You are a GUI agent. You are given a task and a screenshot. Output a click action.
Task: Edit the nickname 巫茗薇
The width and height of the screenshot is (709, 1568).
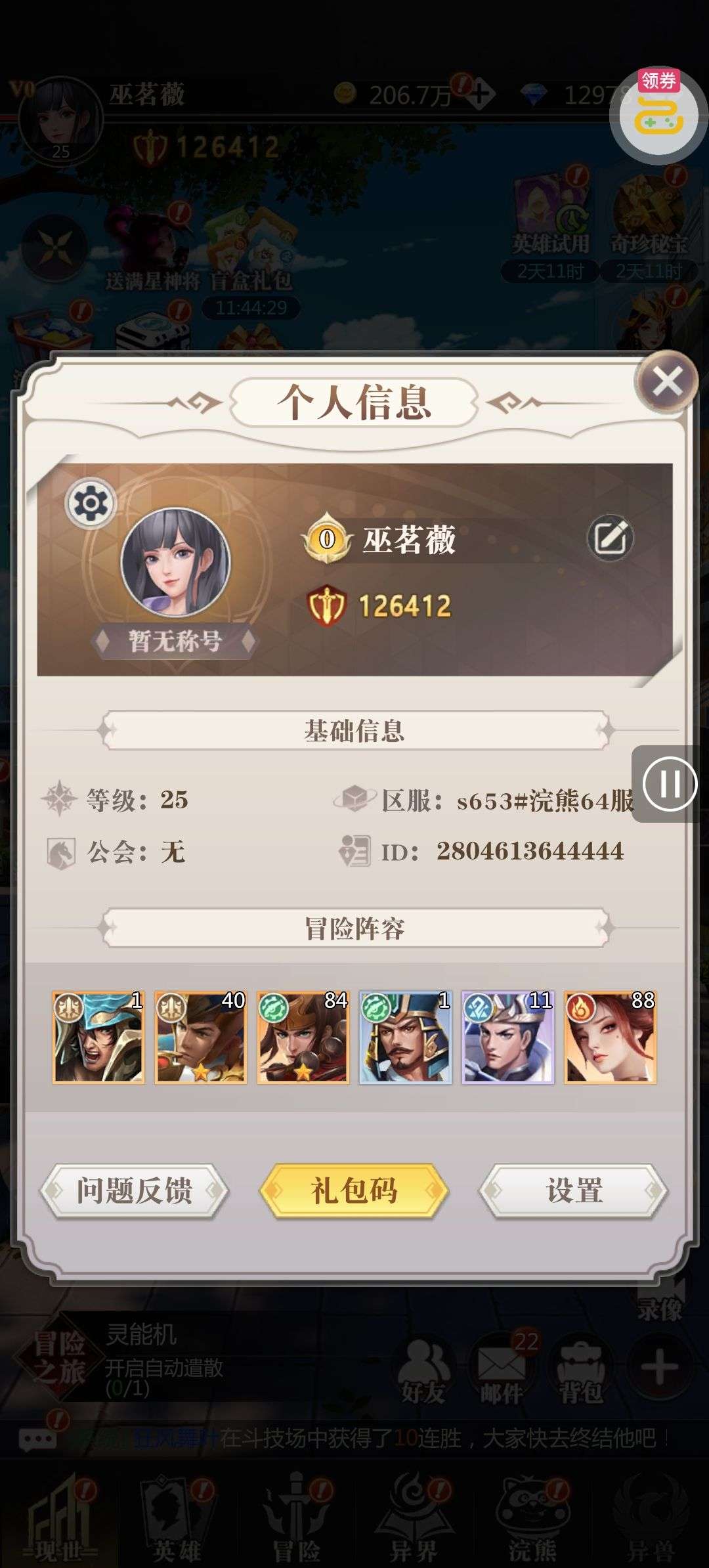tap(610, 538)
